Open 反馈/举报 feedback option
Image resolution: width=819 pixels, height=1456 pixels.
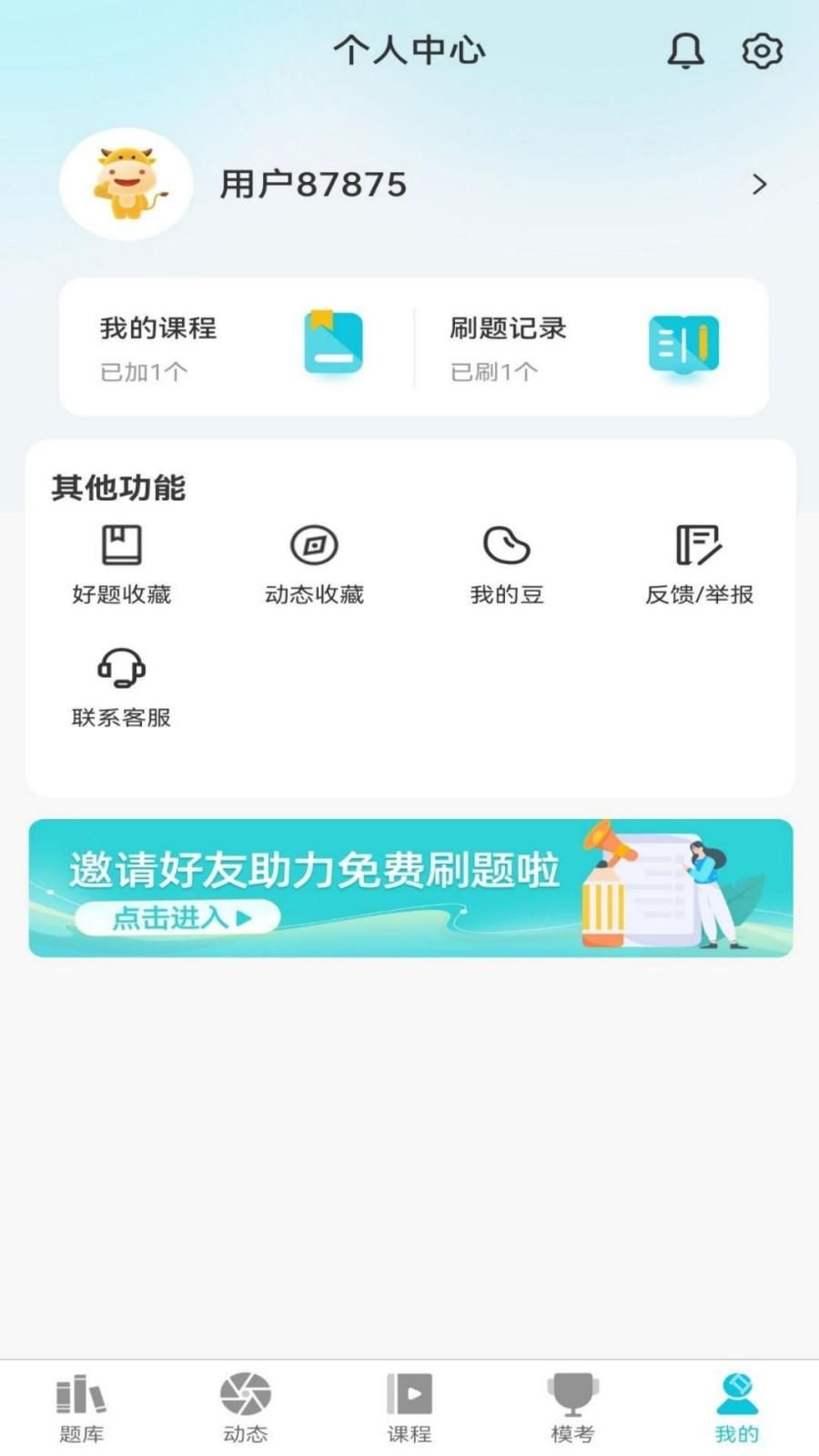tap(701, 564)
